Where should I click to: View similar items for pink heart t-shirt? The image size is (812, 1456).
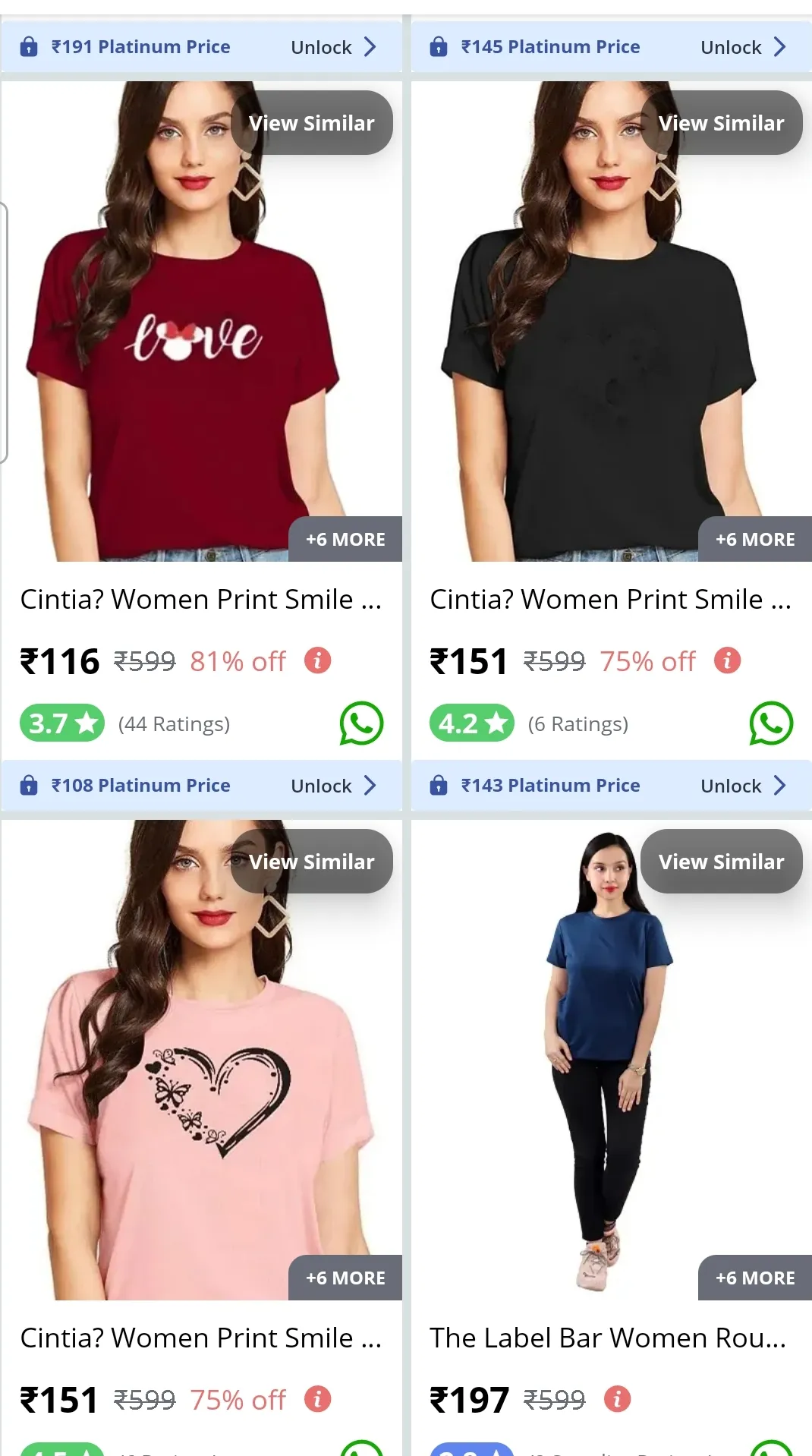[312, 862]
